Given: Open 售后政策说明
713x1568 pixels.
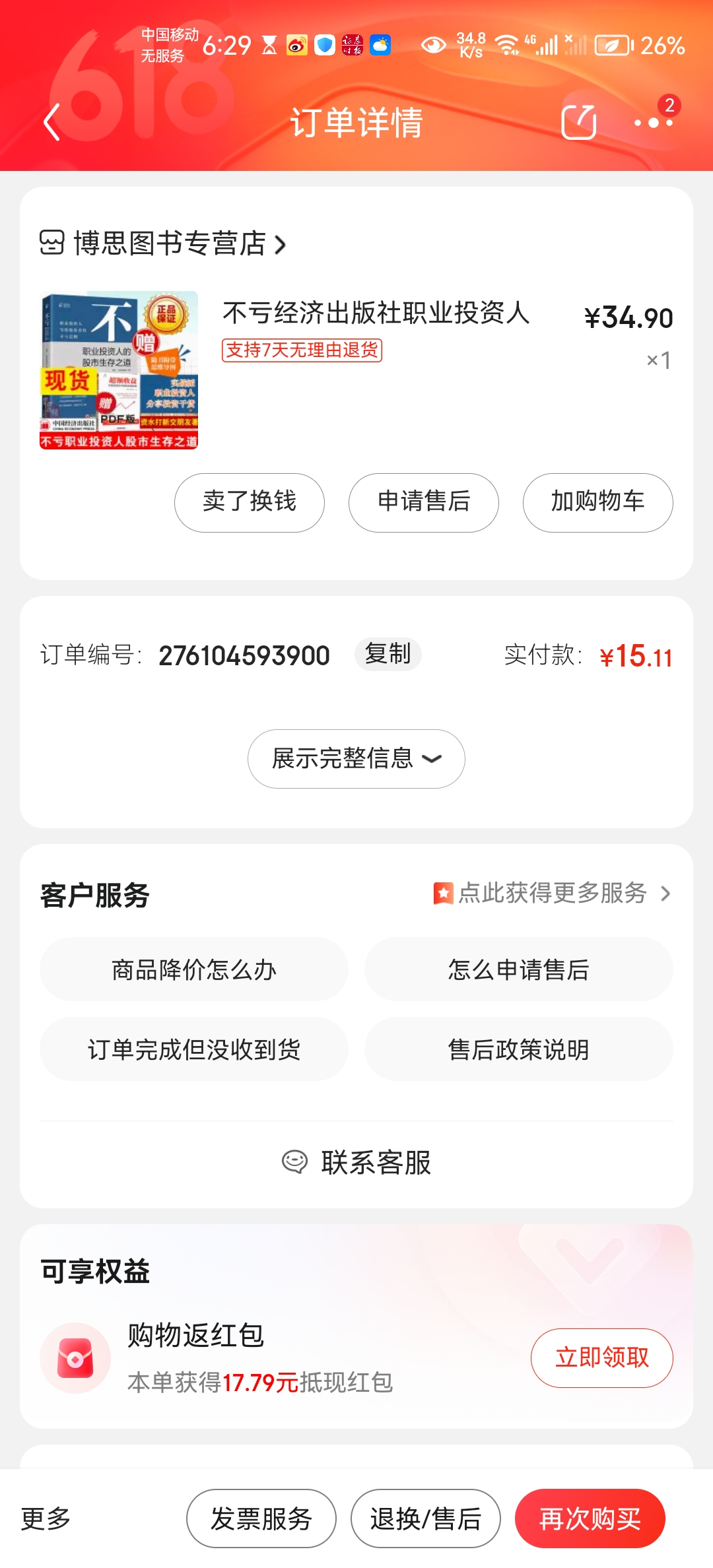Looking at the screenshot, I should pyautogui.click(x=519, y=1049).
